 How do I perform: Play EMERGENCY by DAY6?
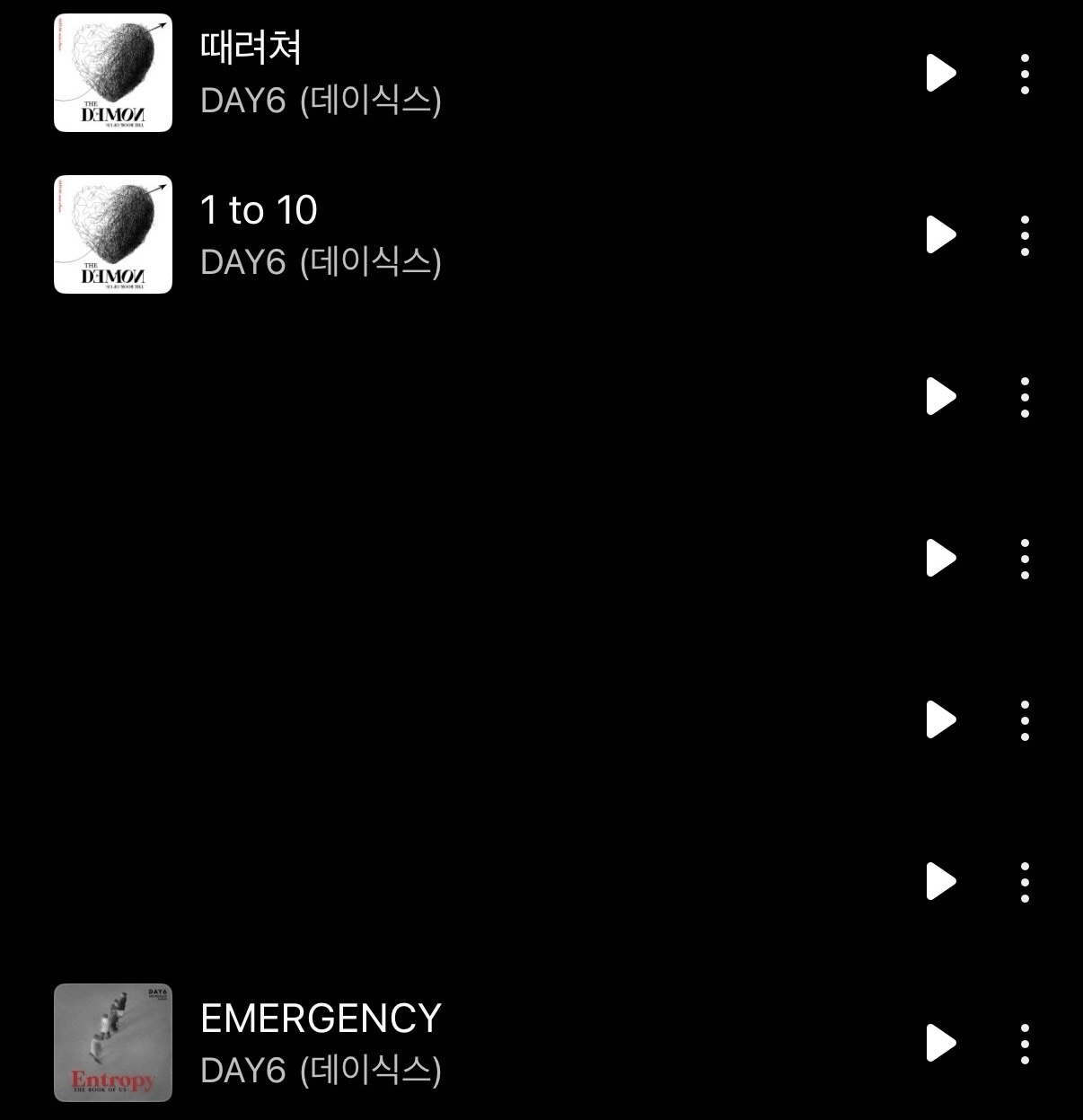point(940,1043)
